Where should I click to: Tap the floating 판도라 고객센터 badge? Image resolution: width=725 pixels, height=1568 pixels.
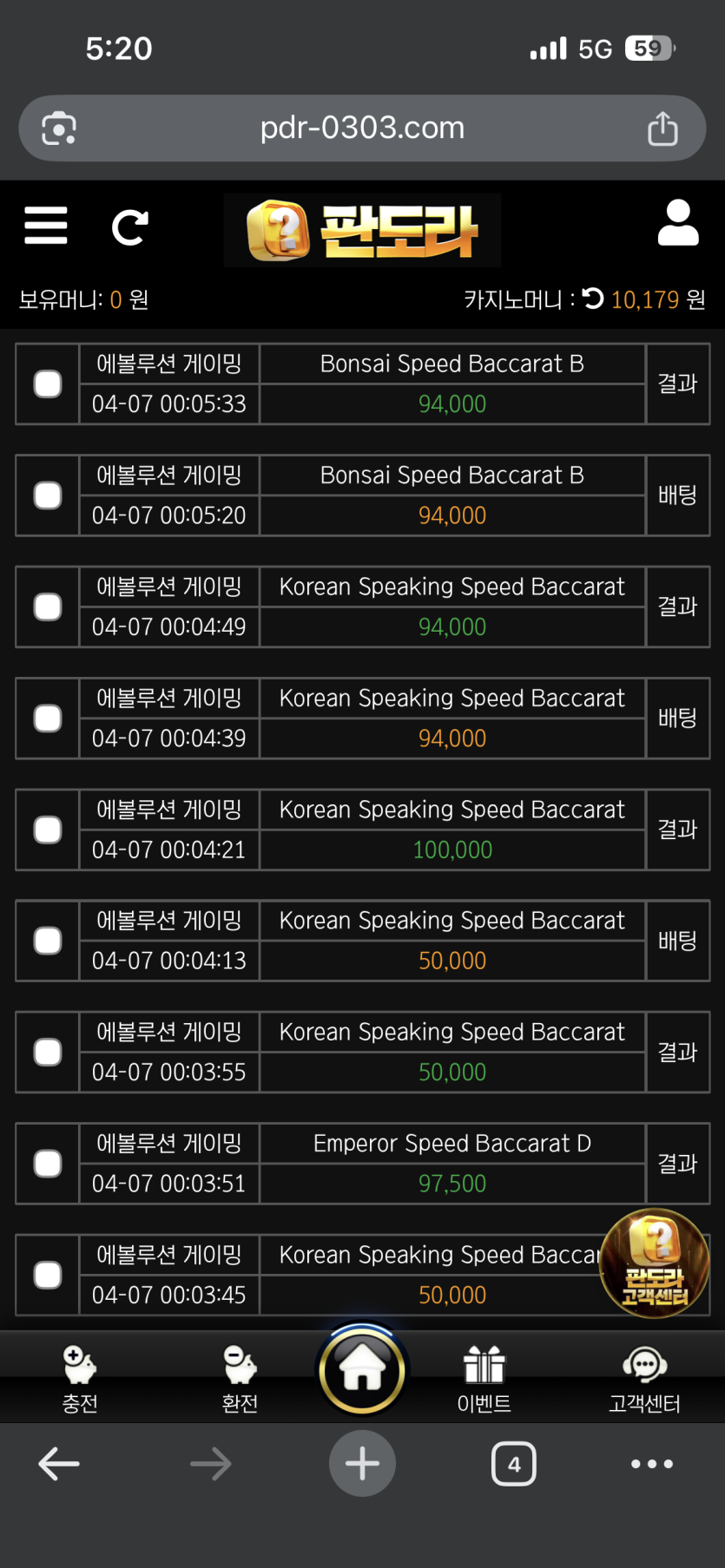coord(655,1263)
